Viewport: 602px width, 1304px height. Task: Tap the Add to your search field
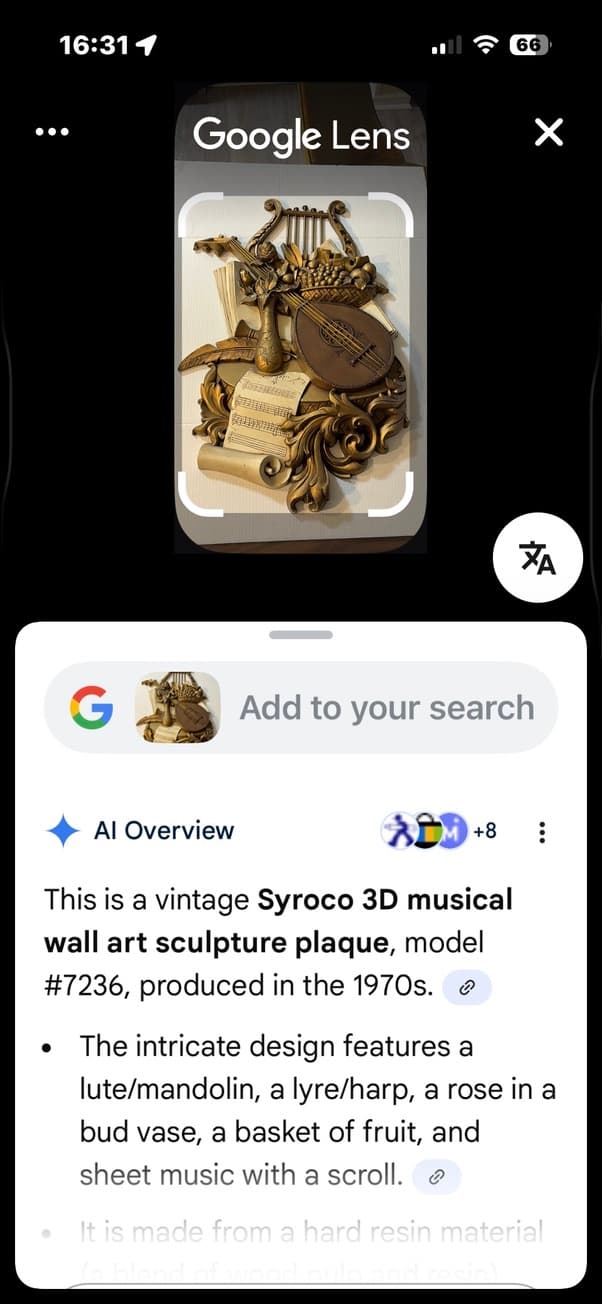point(386,708)
